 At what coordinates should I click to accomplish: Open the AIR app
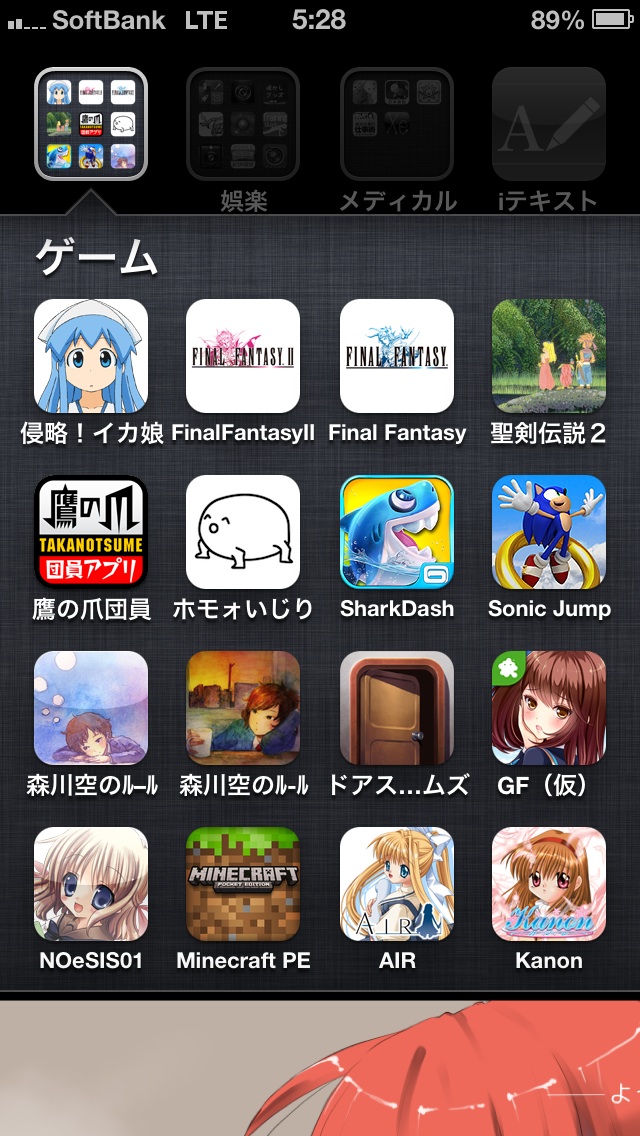pyautogui.click(x=397, y=883)
